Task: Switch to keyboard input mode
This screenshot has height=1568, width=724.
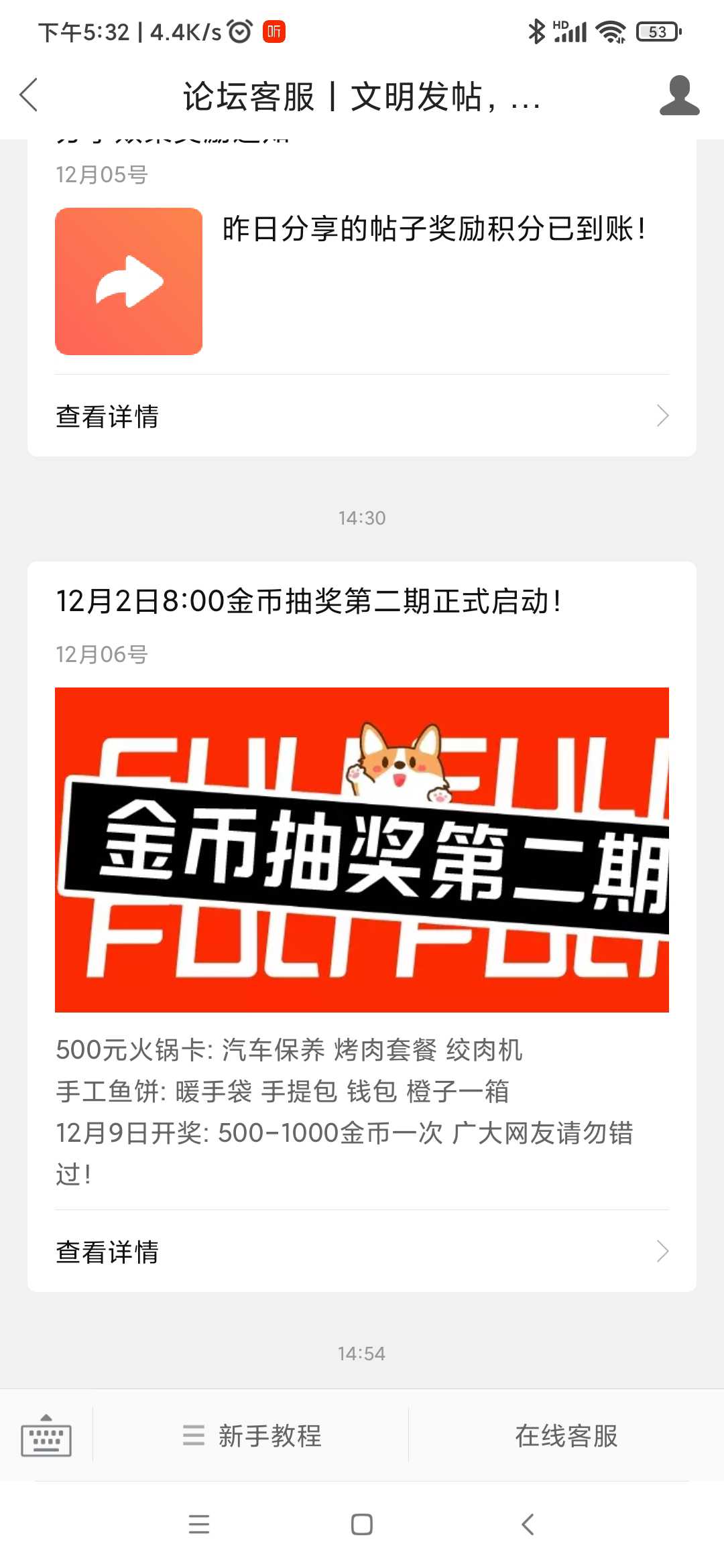Action: 46,1436
